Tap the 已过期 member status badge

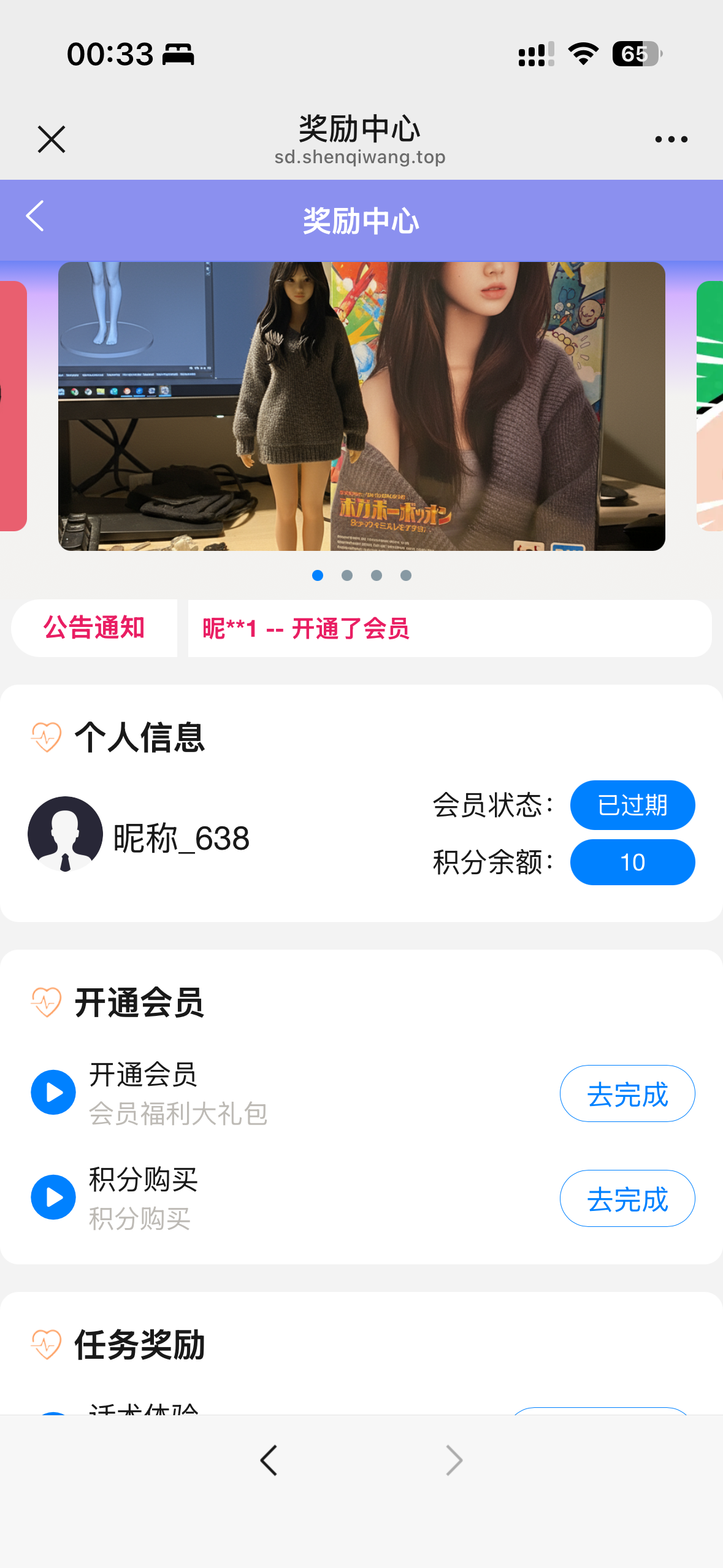click(x=632, y=805)
